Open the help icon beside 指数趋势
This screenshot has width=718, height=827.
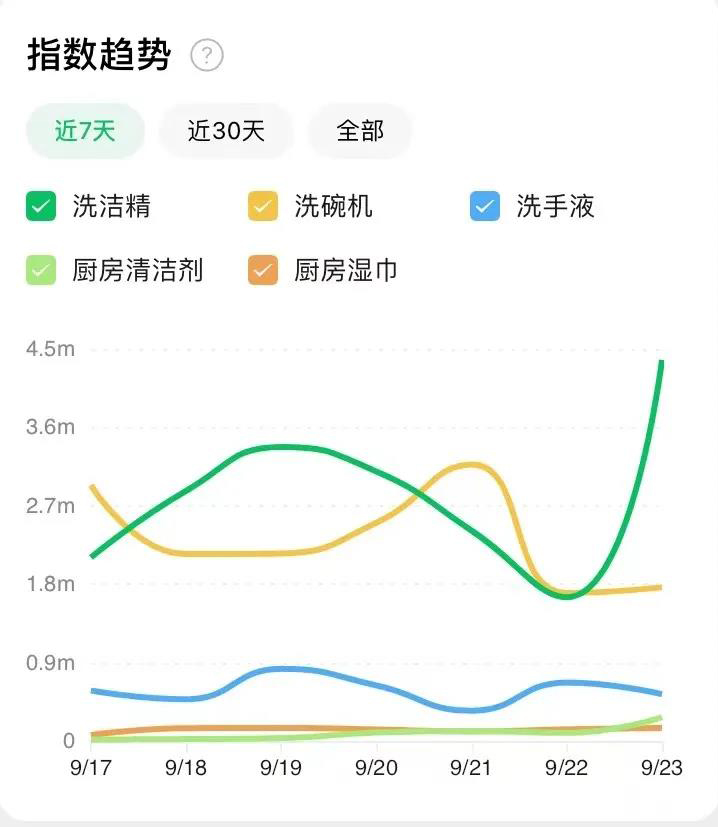207,55
